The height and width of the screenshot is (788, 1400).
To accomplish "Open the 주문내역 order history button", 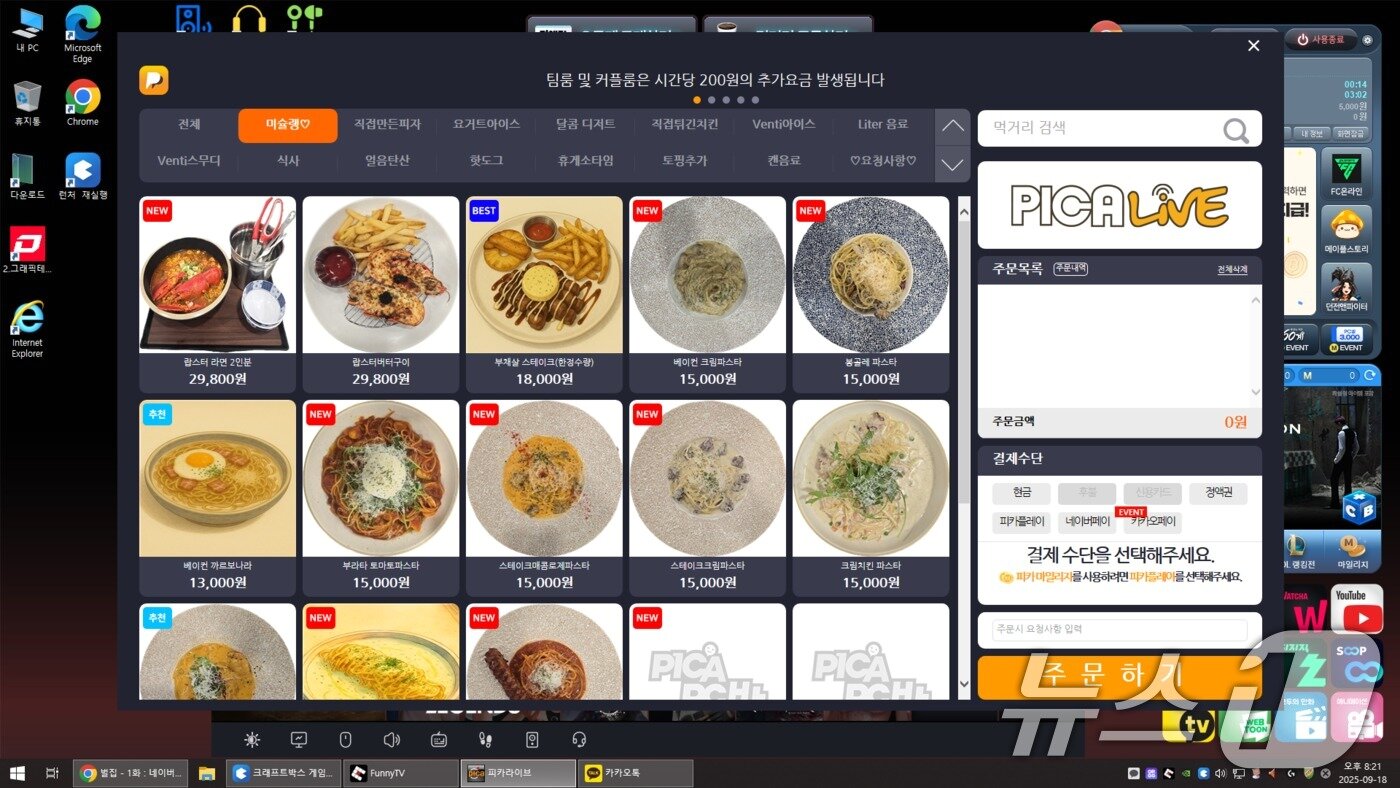I will (1070, 269).
